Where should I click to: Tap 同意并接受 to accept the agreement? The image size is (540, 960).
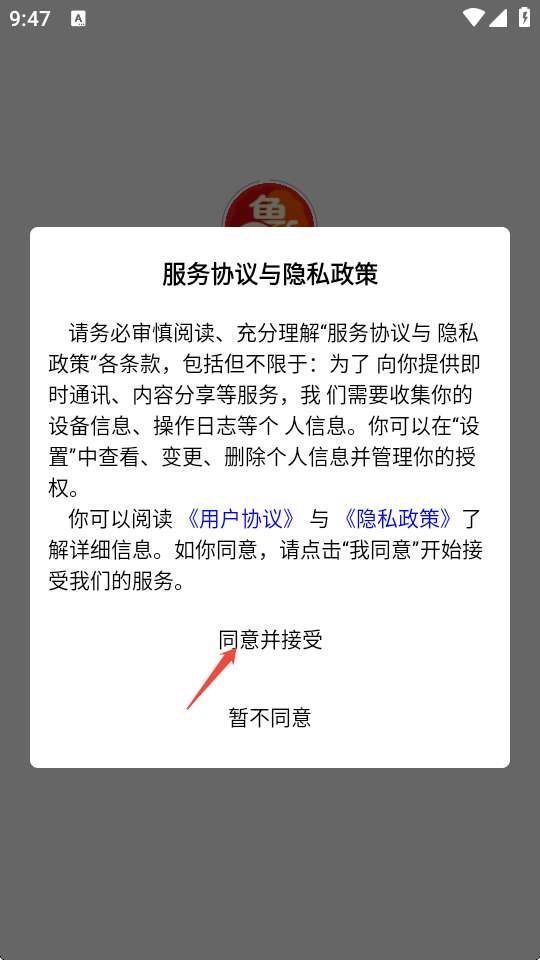coord(270,640)
